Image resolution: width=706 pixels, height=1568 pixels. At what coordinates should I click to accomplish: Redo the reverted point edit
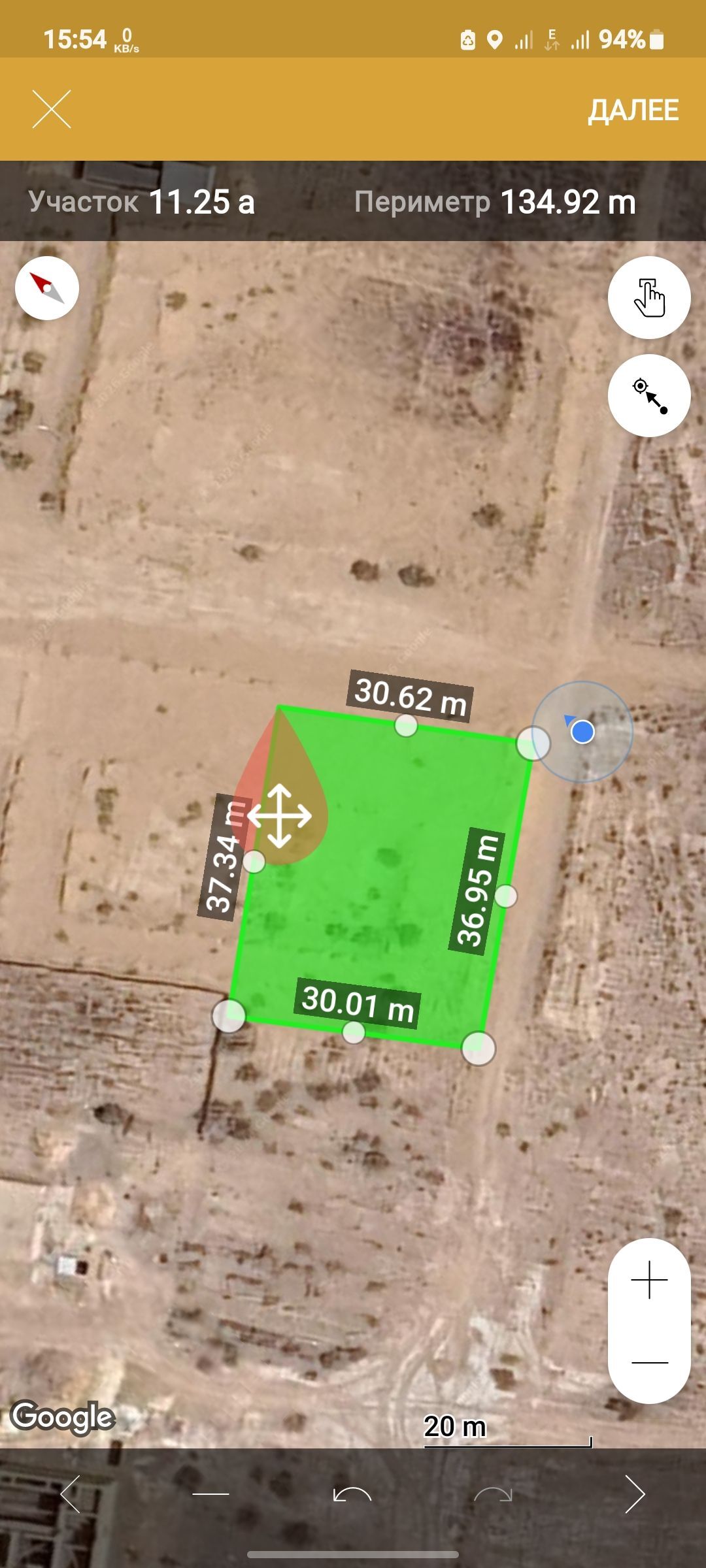(493, 1494)
